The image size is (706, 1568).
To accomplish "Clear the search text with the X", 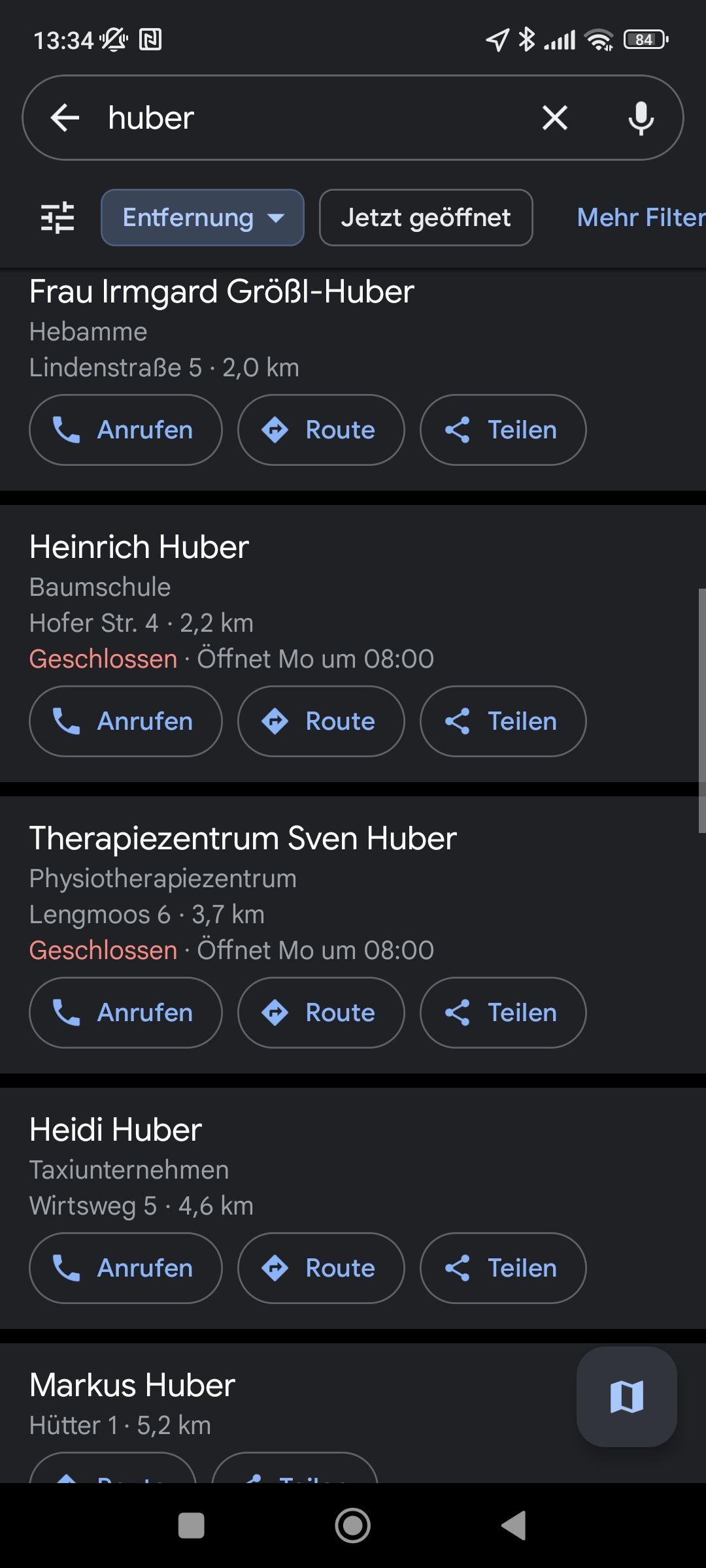I will [x=554, y=118].
